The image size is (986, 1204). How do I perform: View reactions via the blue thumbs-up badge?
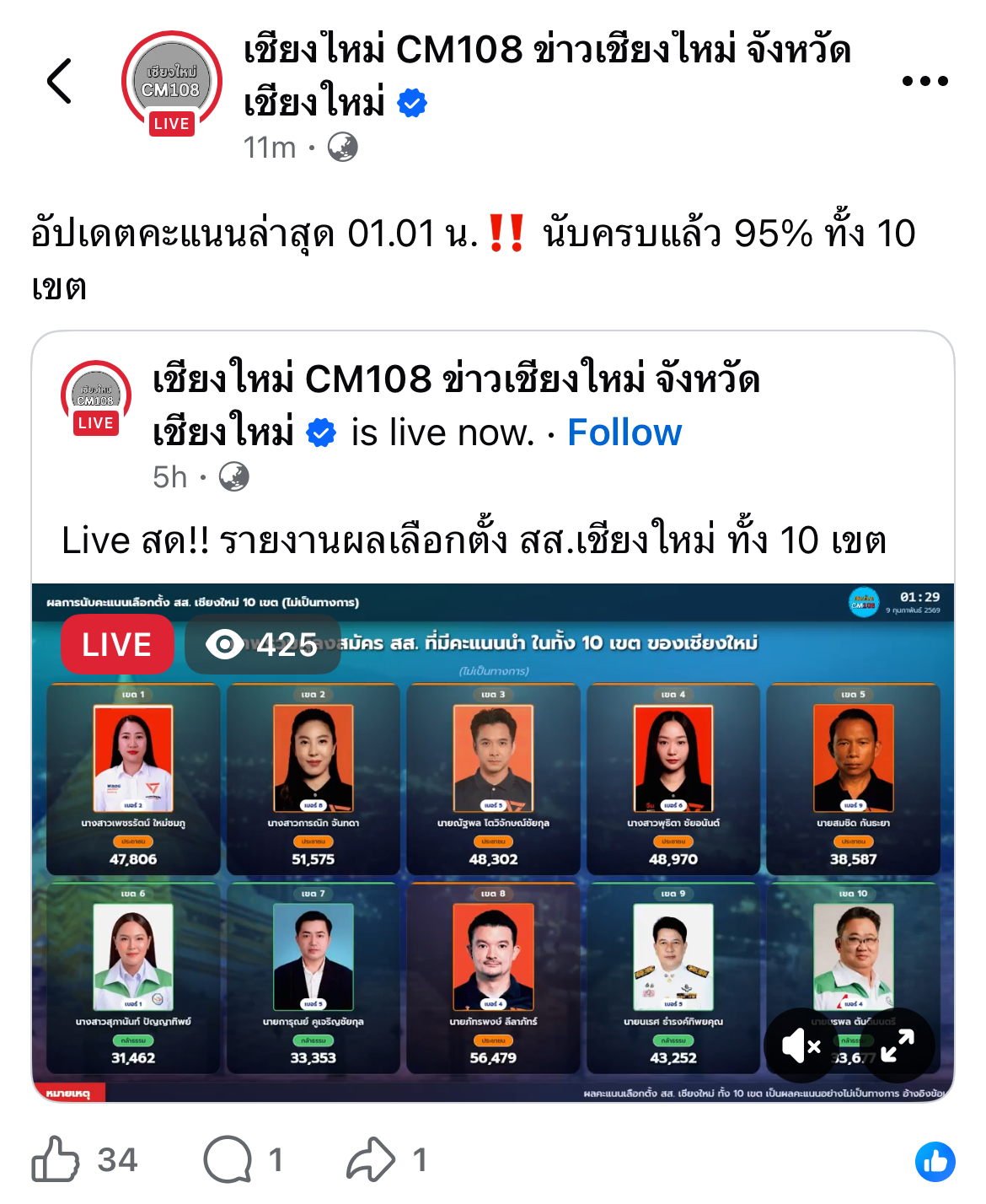pyautogui.click(x=935, y=1162)
